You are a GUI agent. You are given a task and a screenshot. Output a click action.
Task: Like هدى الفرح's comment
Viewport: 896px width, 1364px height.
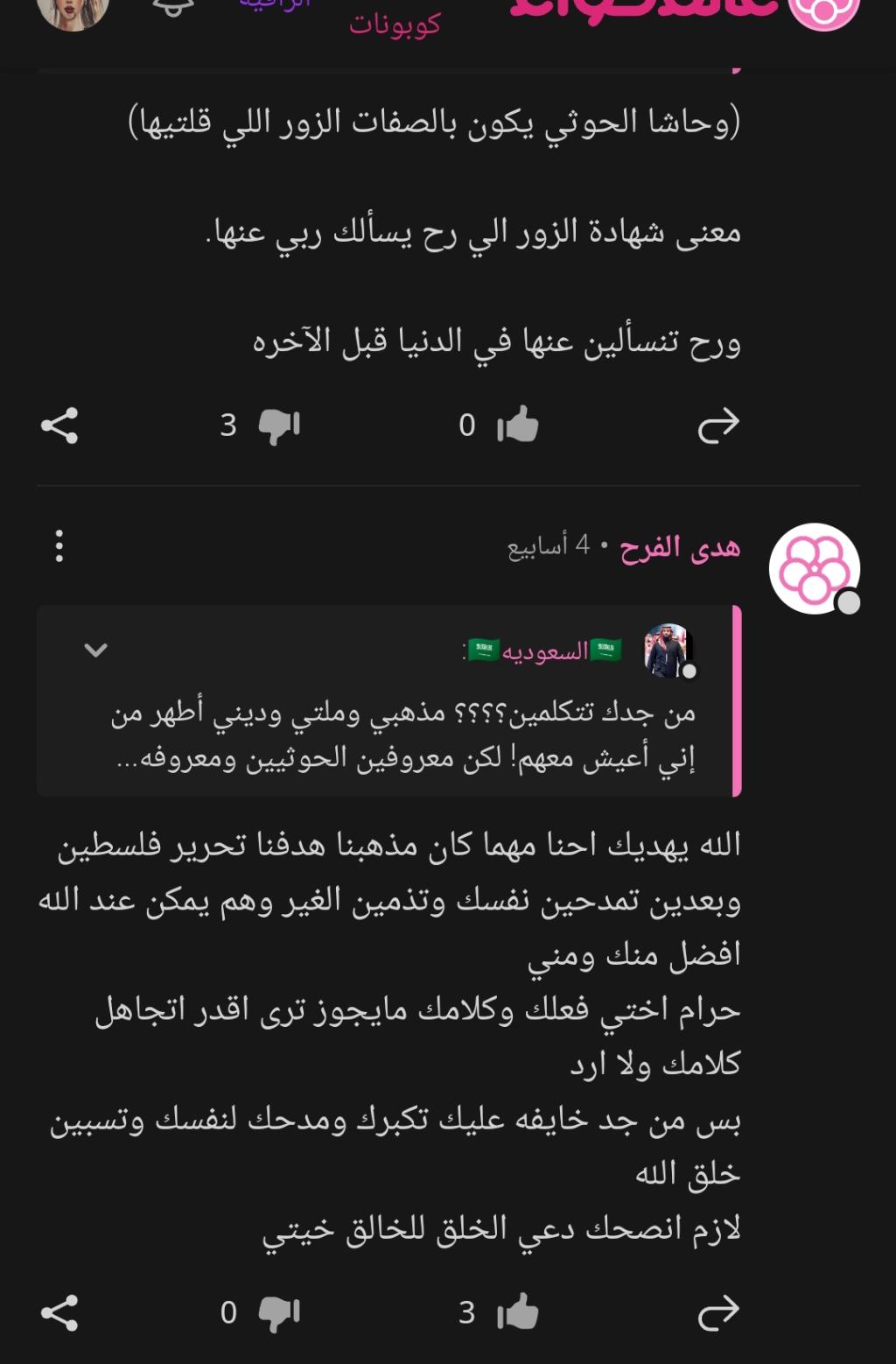517,1312
